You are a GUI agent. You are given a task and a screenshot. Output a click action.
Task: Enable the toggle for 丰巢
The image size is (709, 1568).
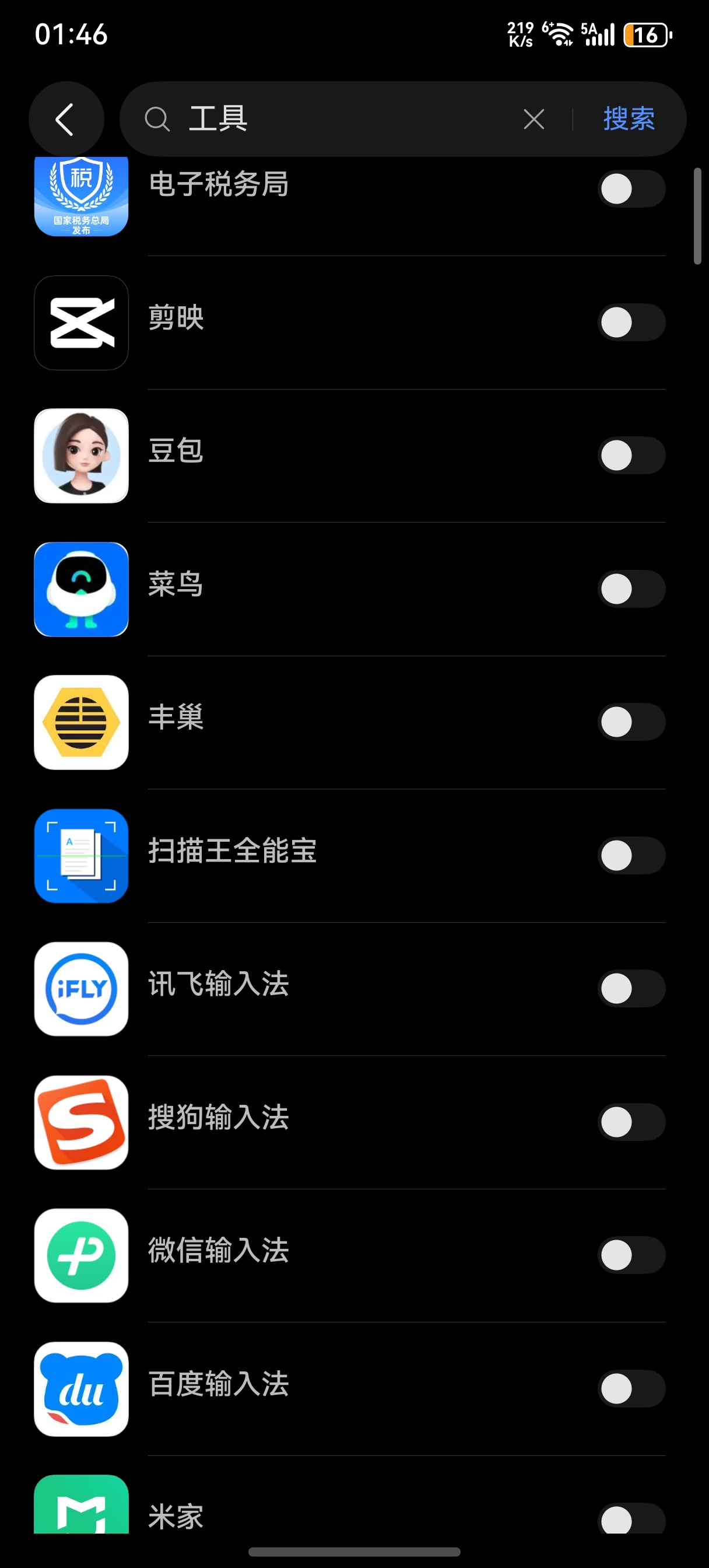tap(631, 722)
